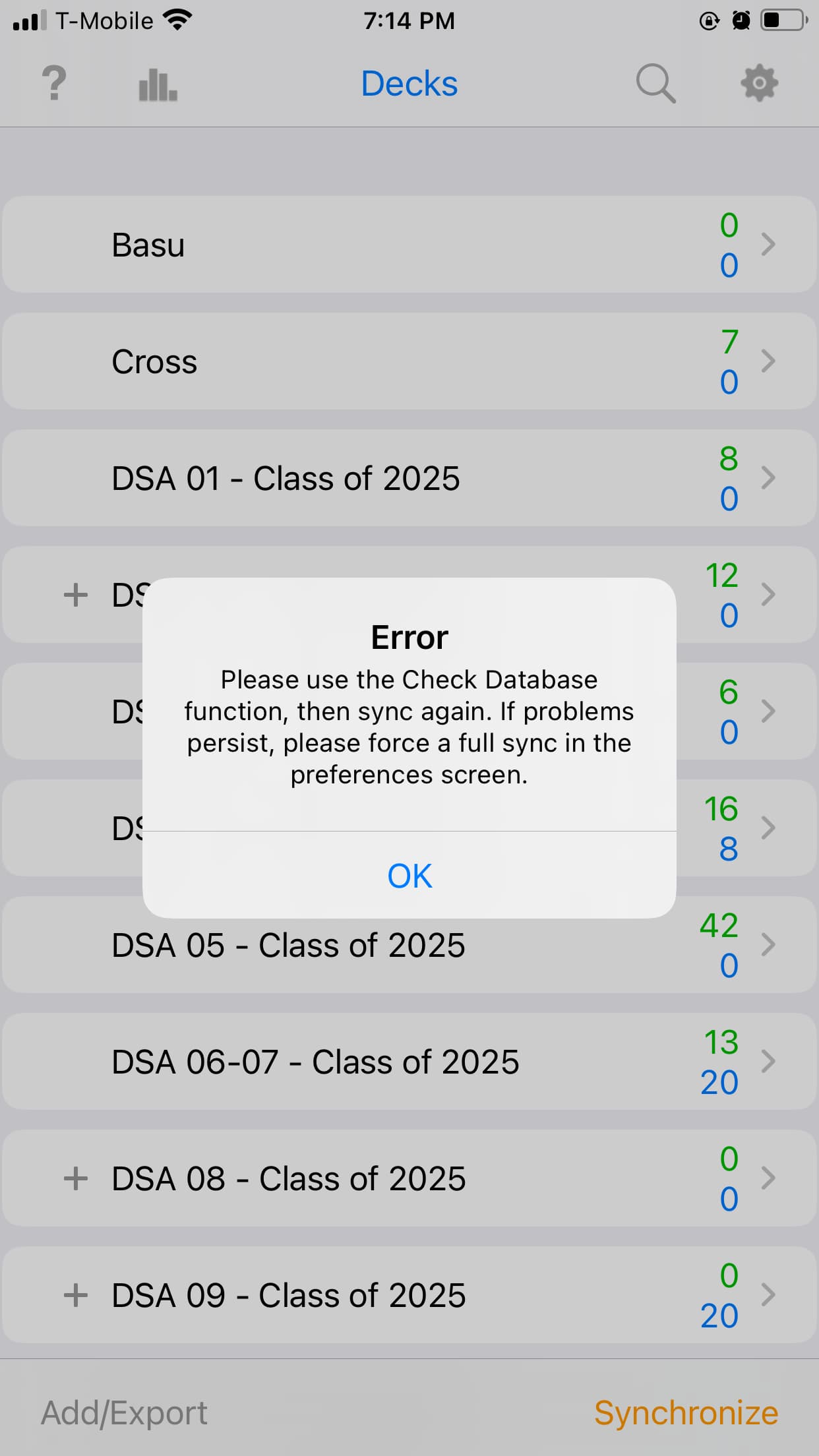The image size is (819, 1456).
Task: Open the search magnifier
Action: (655, 84)
